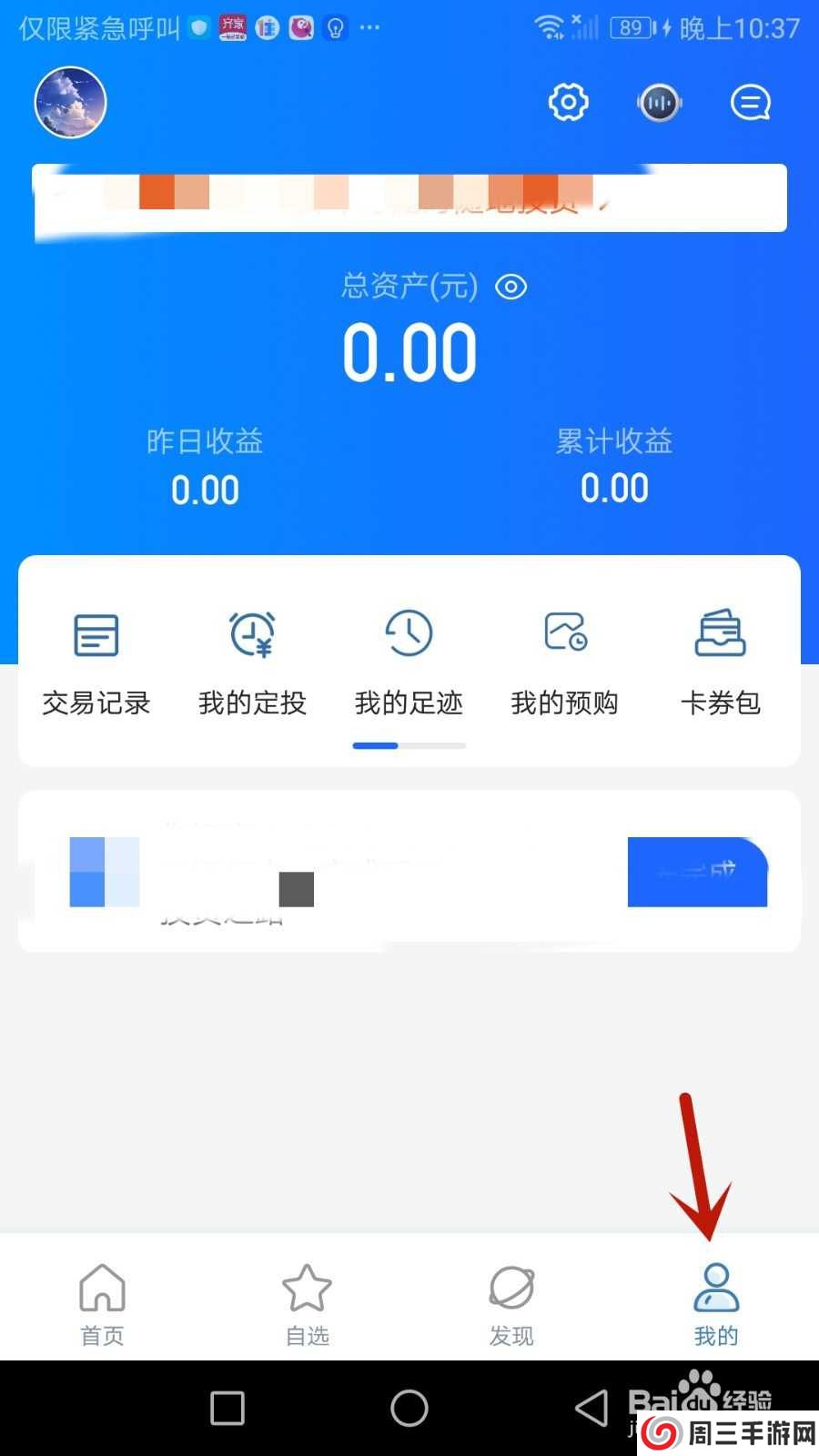Viewport: 819px width, 1456px height.
Task: Switch to the 首页 home tab
Action: click(x=101, y=1301)
